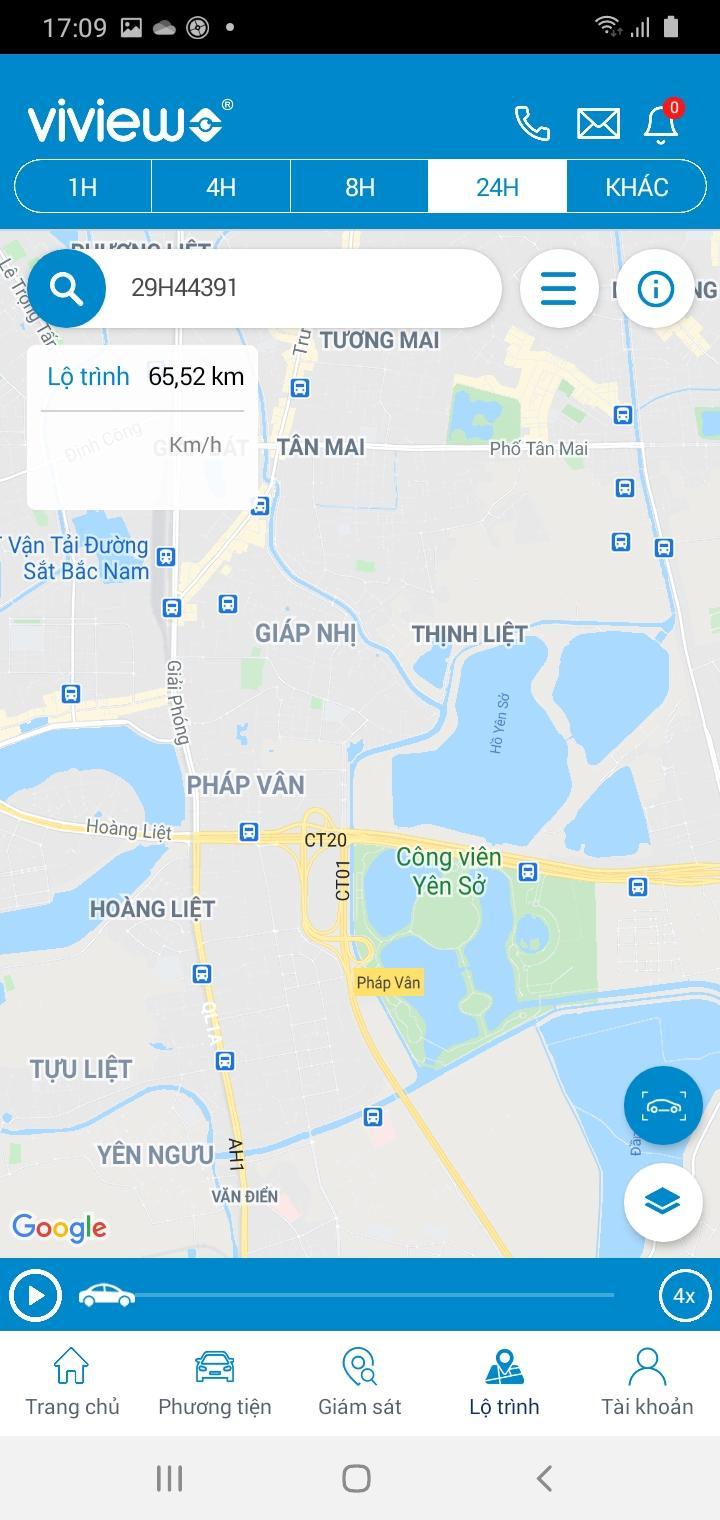The image size is (720, 1520).
Task: Open the notifications bell
Action: point(661,123)
